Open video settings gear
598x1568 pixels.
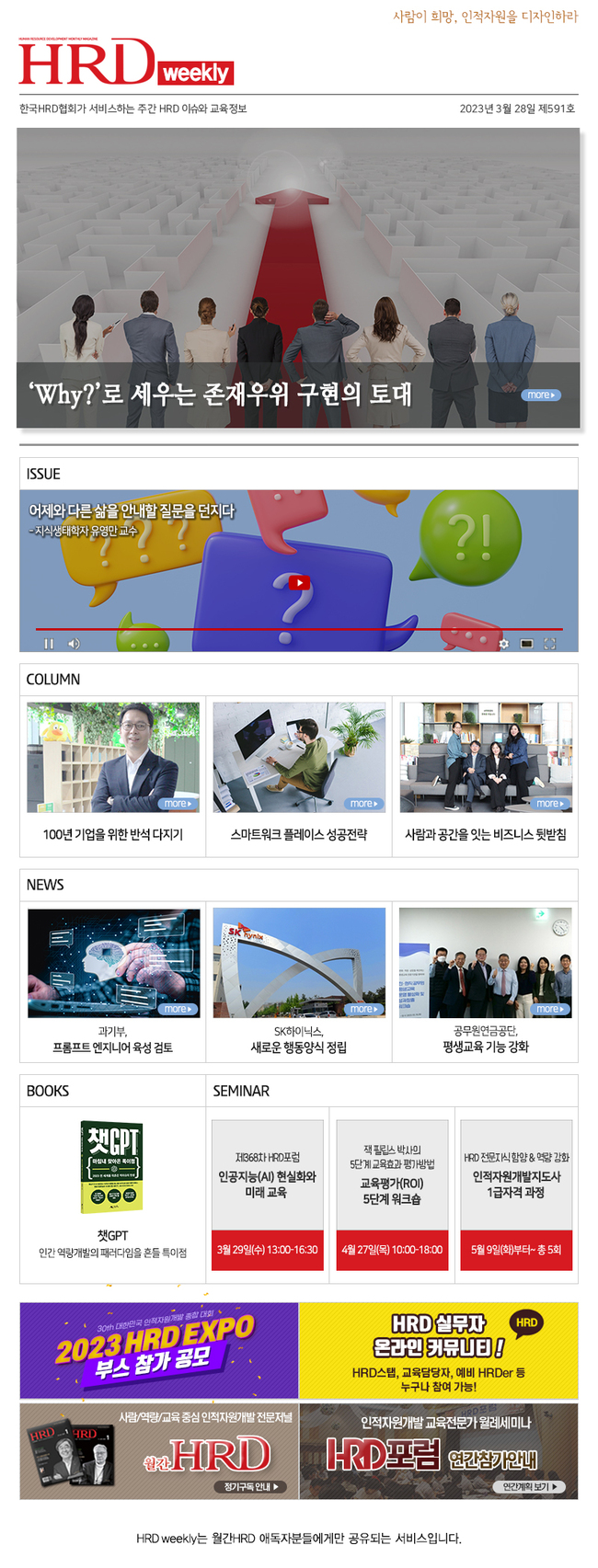coord(503,644)
